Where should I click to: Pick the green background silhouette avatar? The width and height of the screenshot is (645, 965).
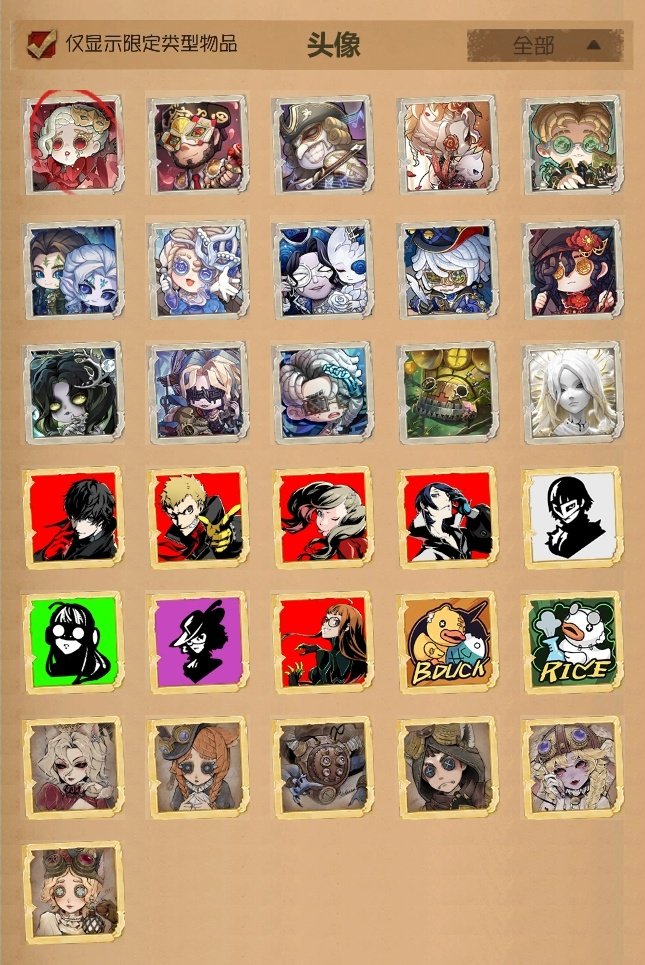pos(72,642)
